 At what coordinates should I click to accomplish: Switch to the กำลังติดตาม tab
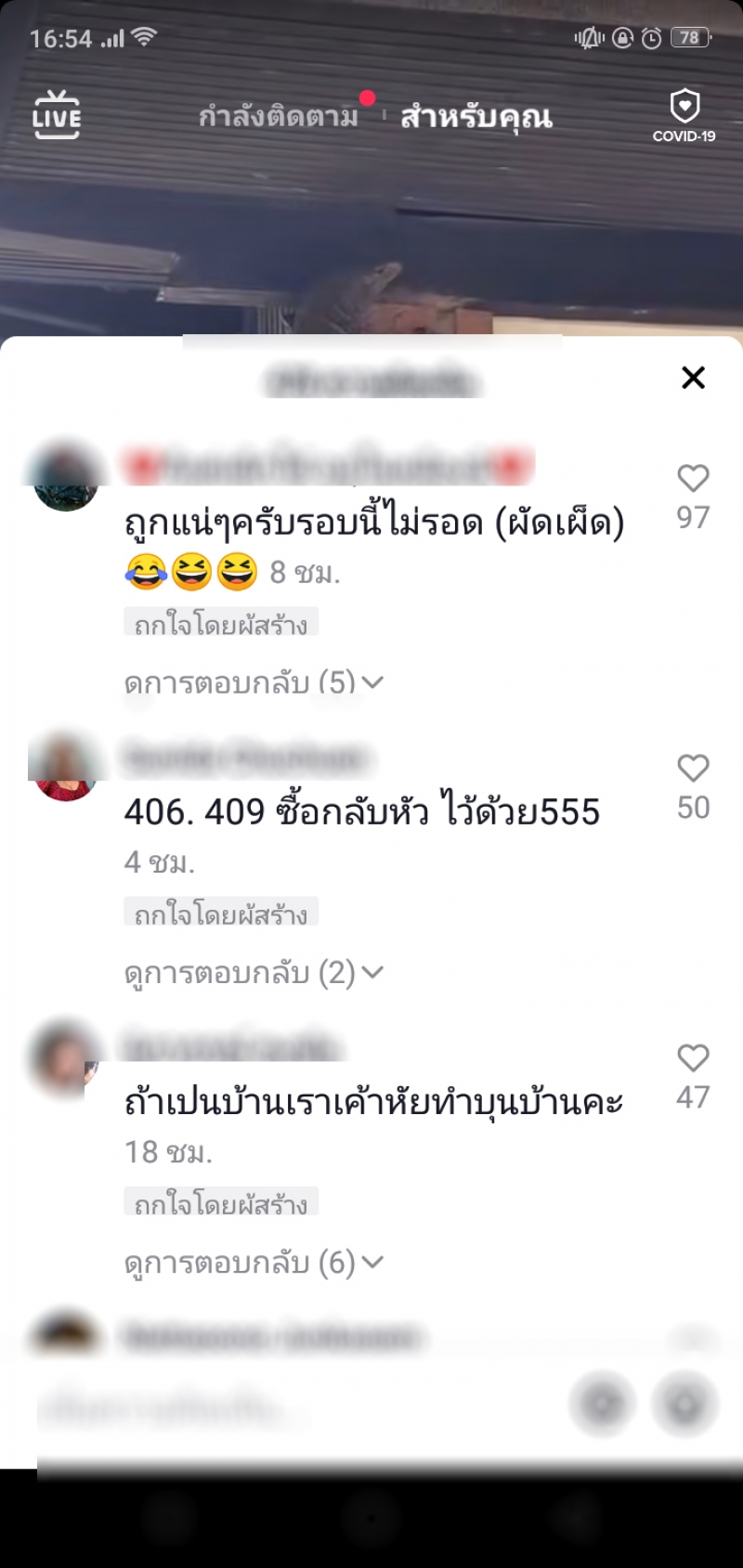[x=279, y=117]
